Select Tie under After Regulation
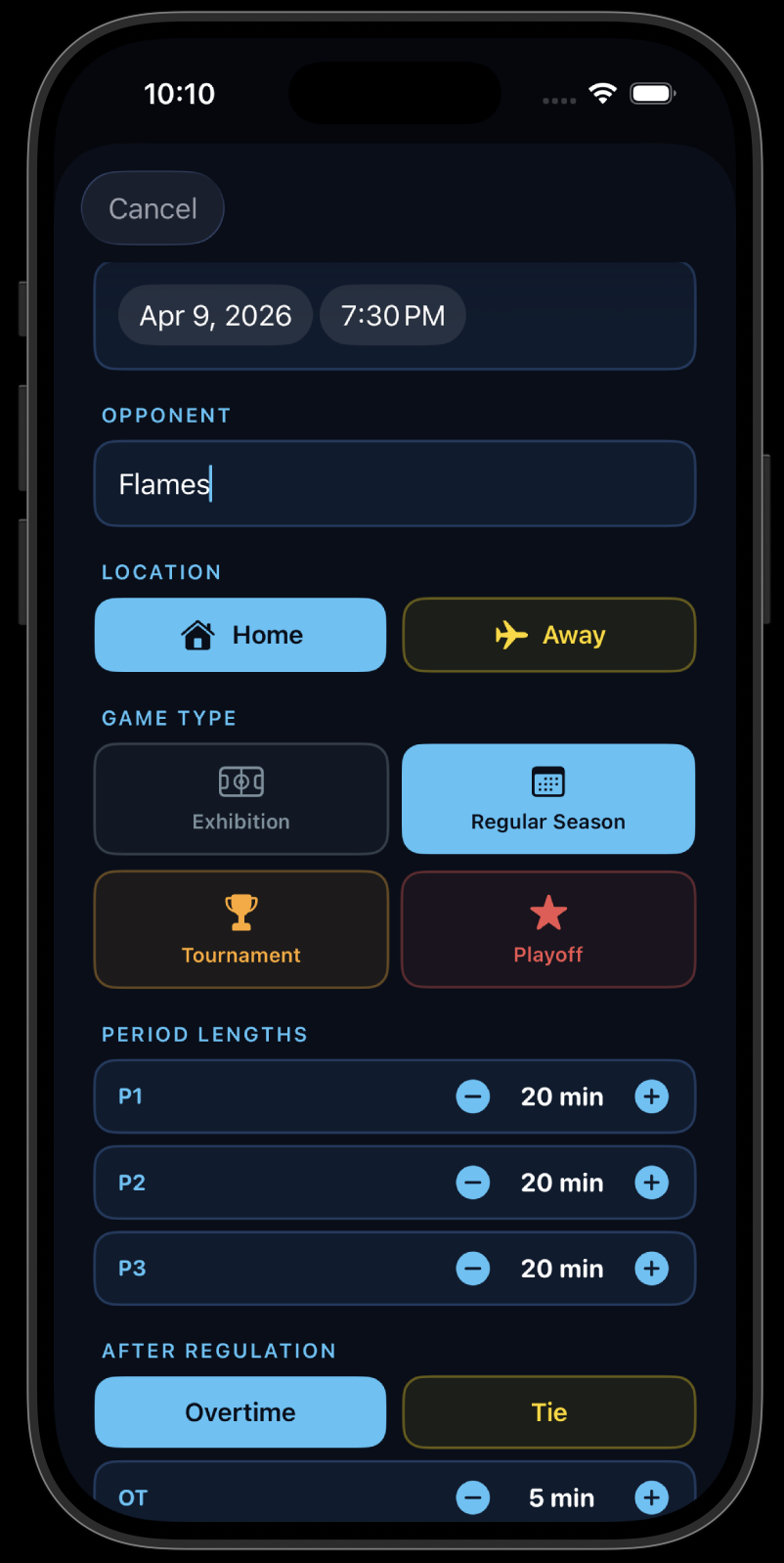This screenshot has width=784, height=1563. point(548,1412)
